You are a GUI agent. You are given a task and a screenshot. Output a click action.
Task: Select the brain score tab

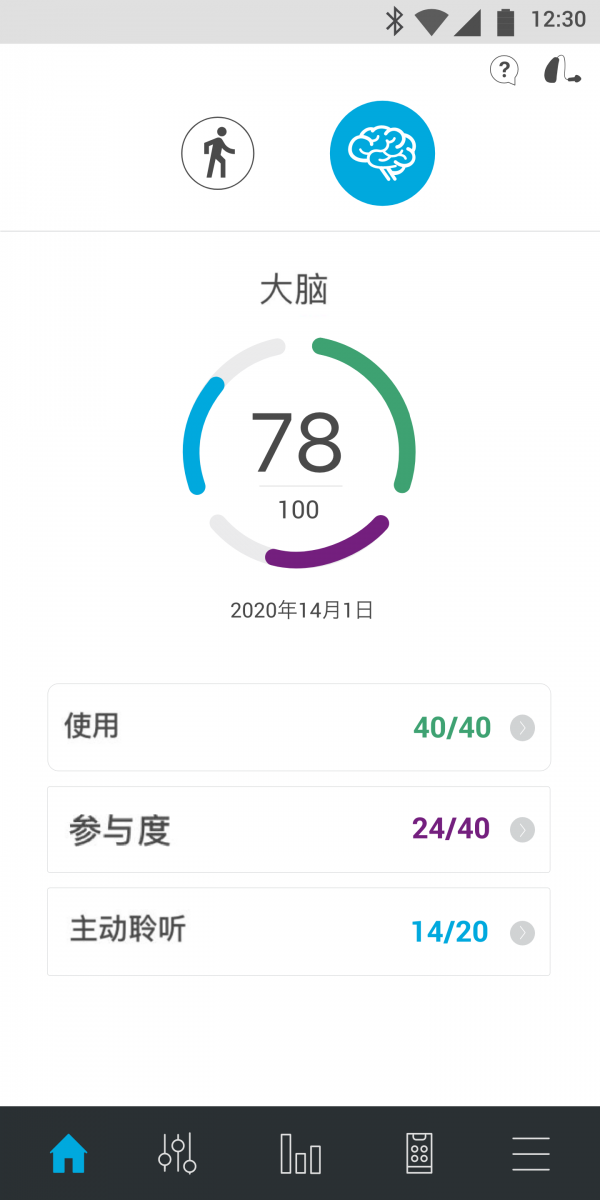pos(382,153)
